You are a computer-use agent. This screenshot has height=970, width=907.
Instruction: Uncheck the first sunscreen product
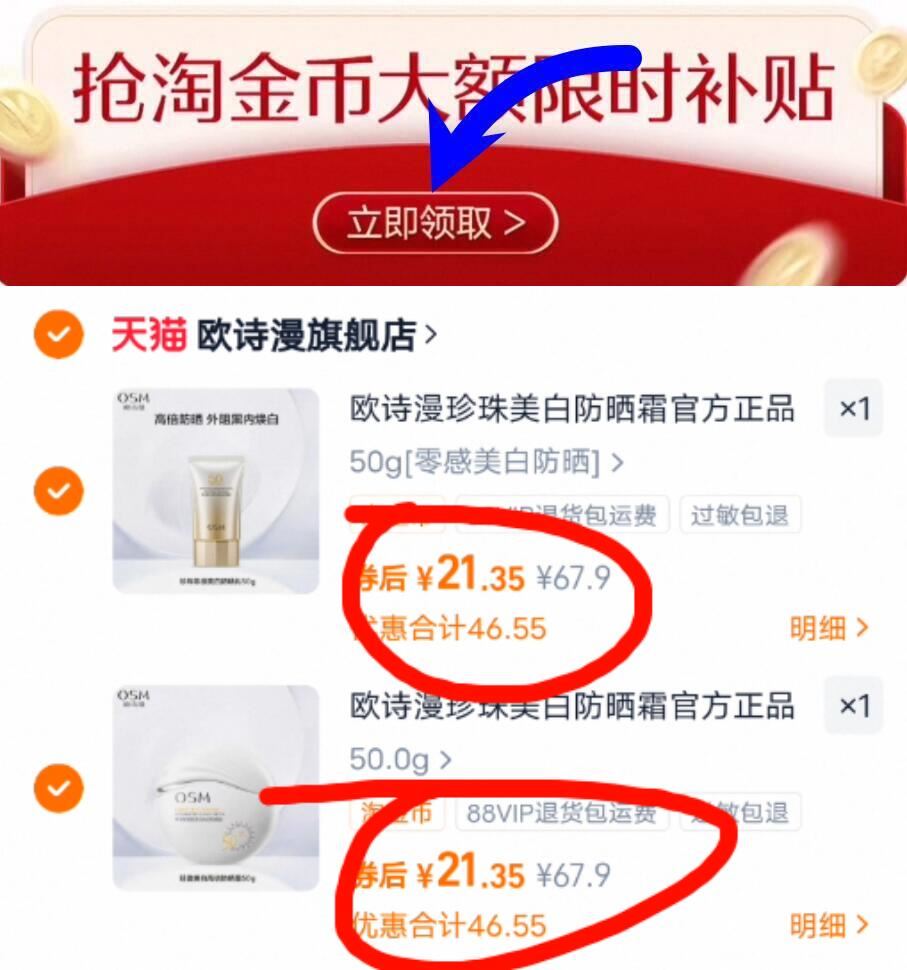pyautogui.click(x=57, y=491)
